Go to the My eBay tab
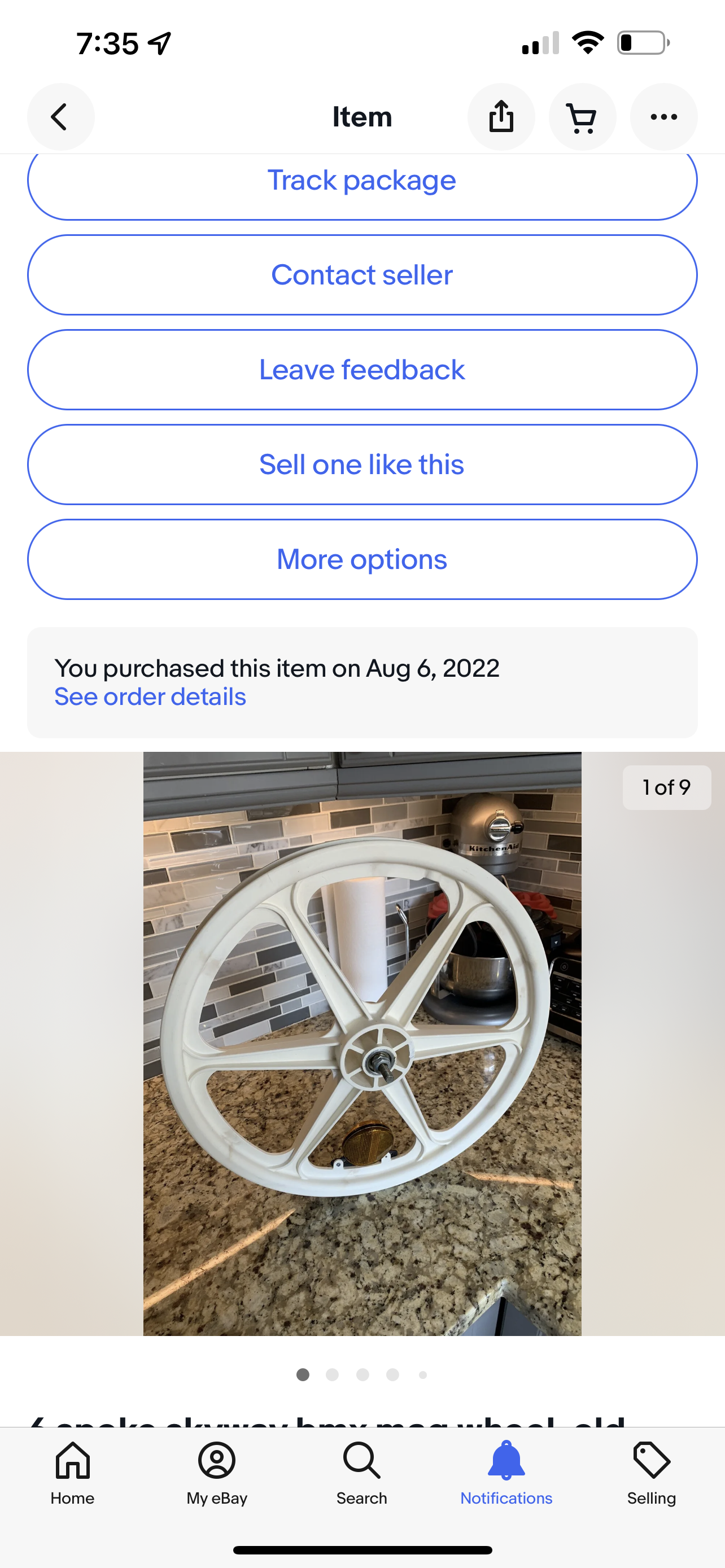 (x=217, y=1472)
